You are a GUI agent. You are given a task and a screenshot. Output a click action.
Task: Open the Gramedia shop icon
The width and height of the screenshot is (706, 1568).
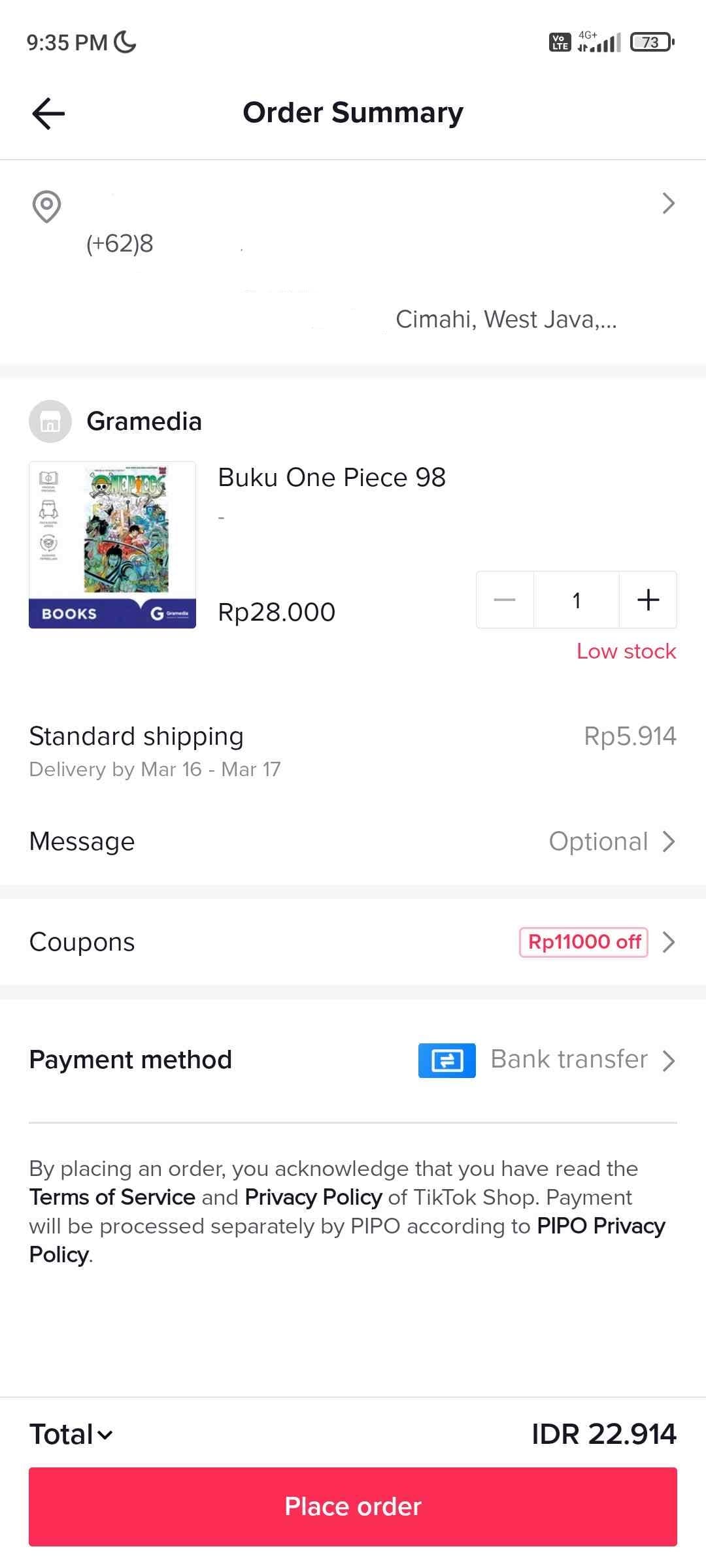pyautogui.click(x=50, y=421)
